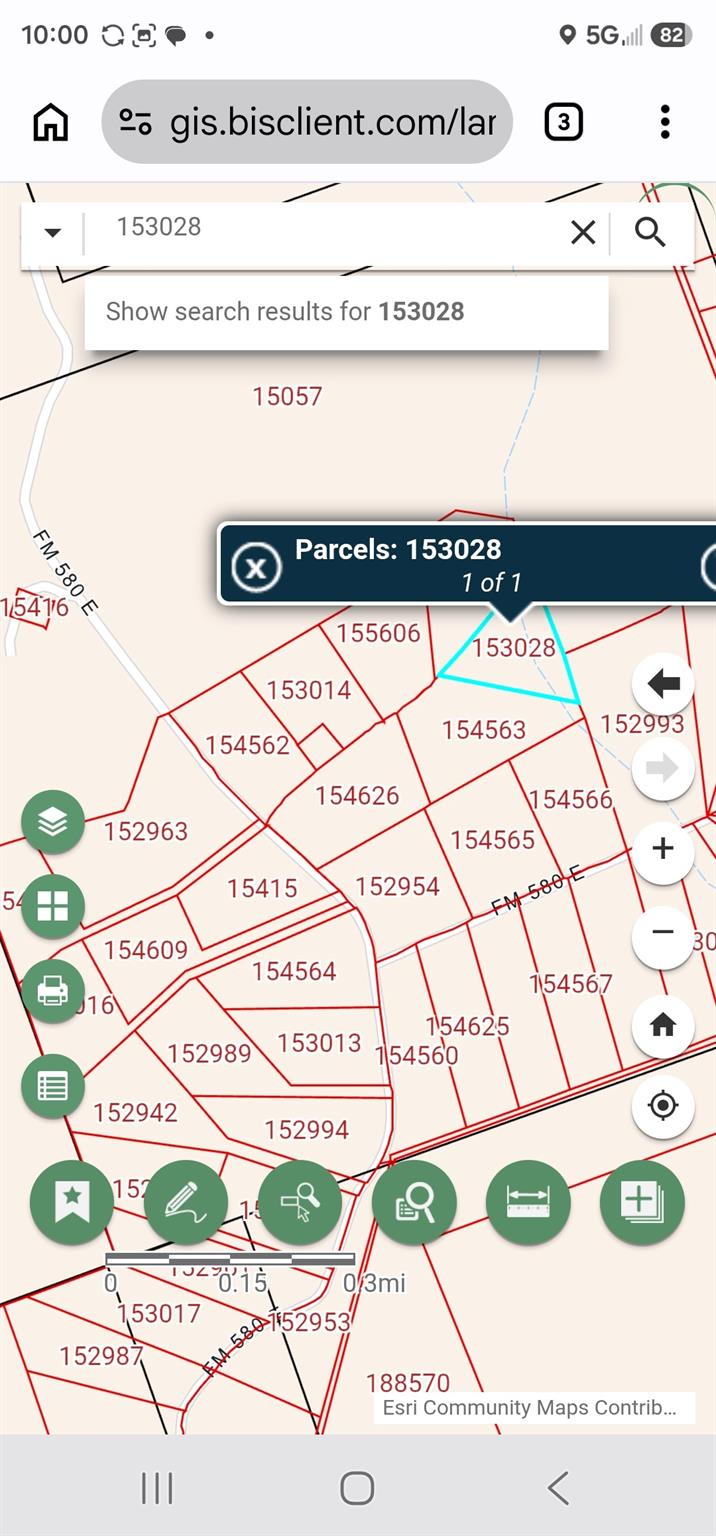Zoom out with the minus button
Viewport: 716px width, 1536px height.
click(x=663, y=933)
